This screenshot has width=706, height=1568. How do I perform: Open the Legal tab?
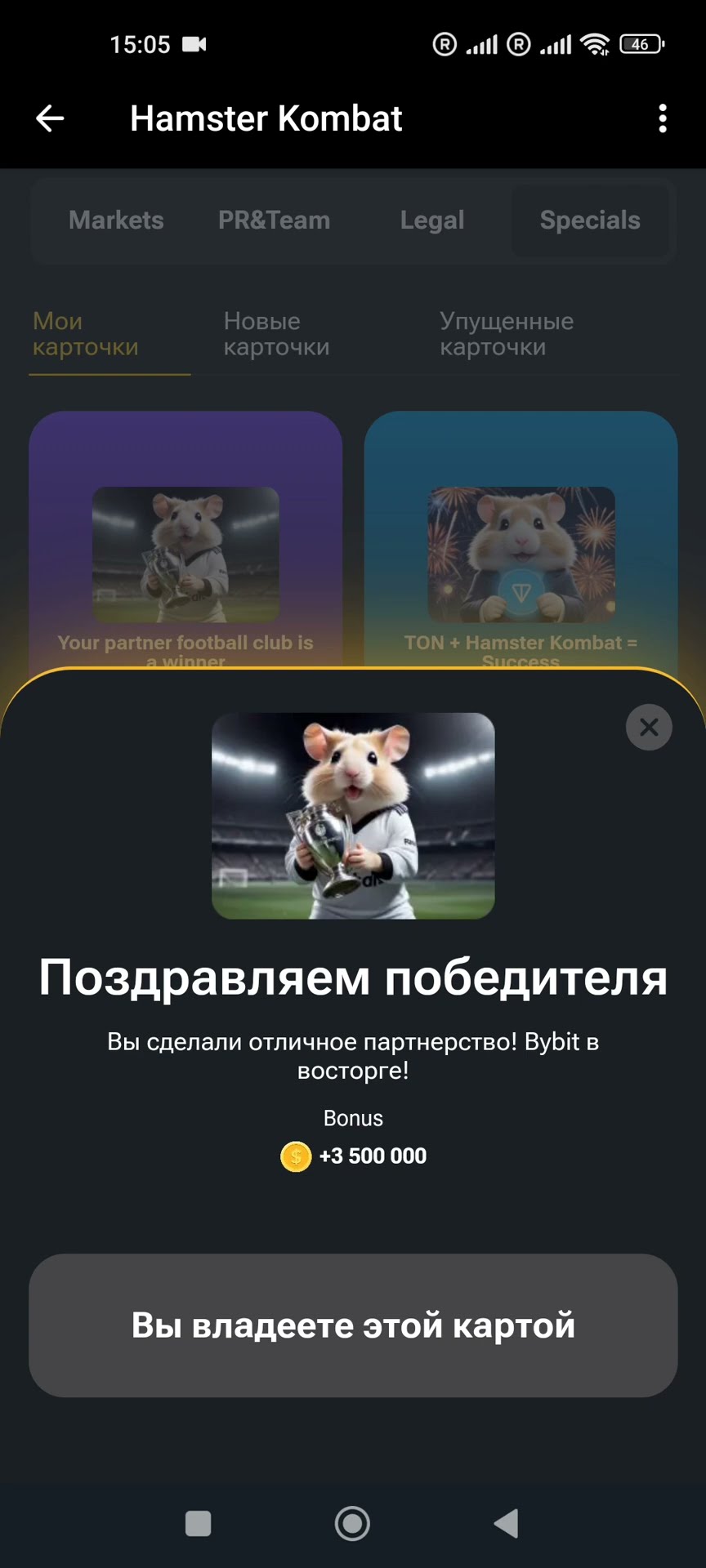[x=431, y=220]
